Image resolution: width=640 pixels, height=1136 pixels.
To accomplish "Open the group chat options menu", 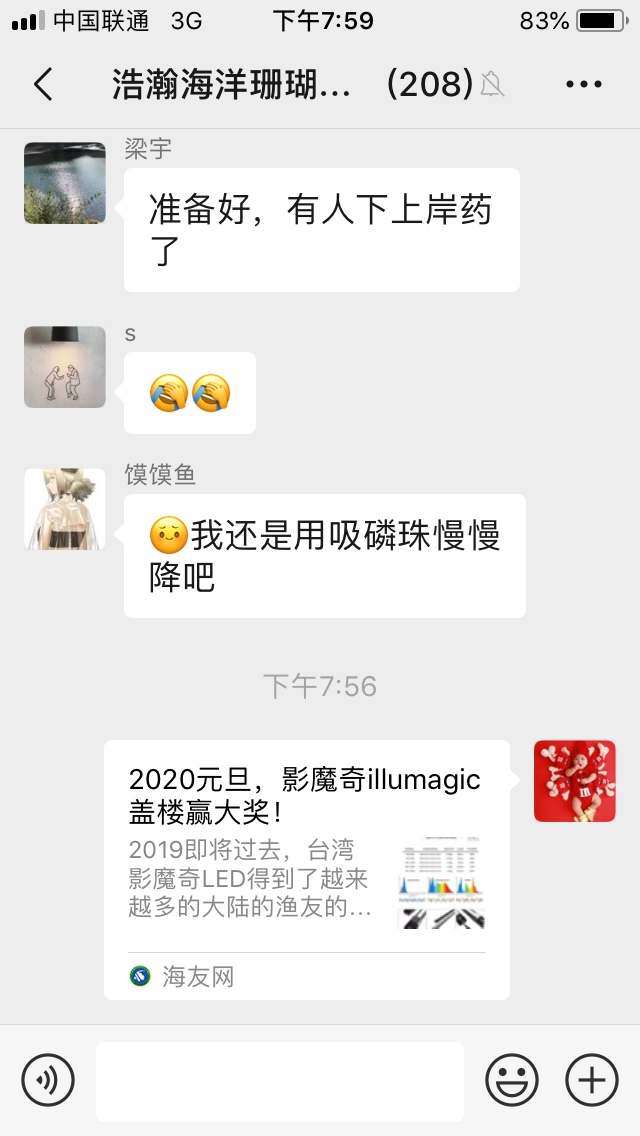I will [x=583, y=85].
